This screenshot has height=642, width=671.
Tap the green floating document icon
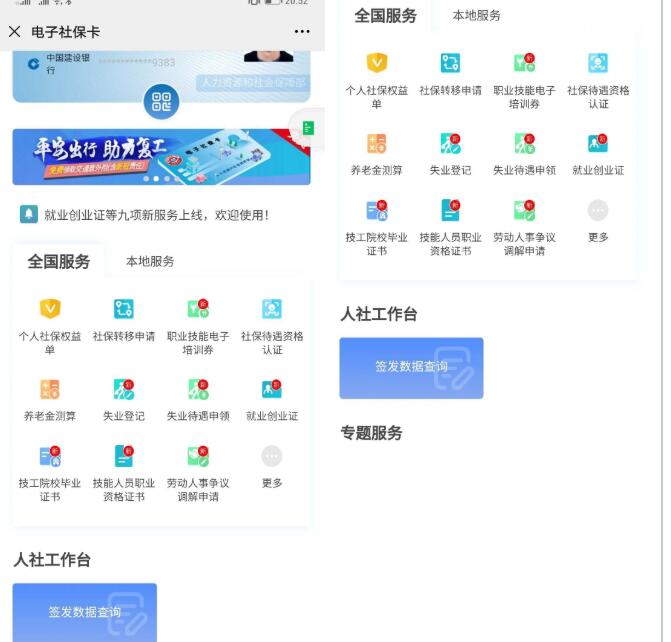[x=308, y=128]
